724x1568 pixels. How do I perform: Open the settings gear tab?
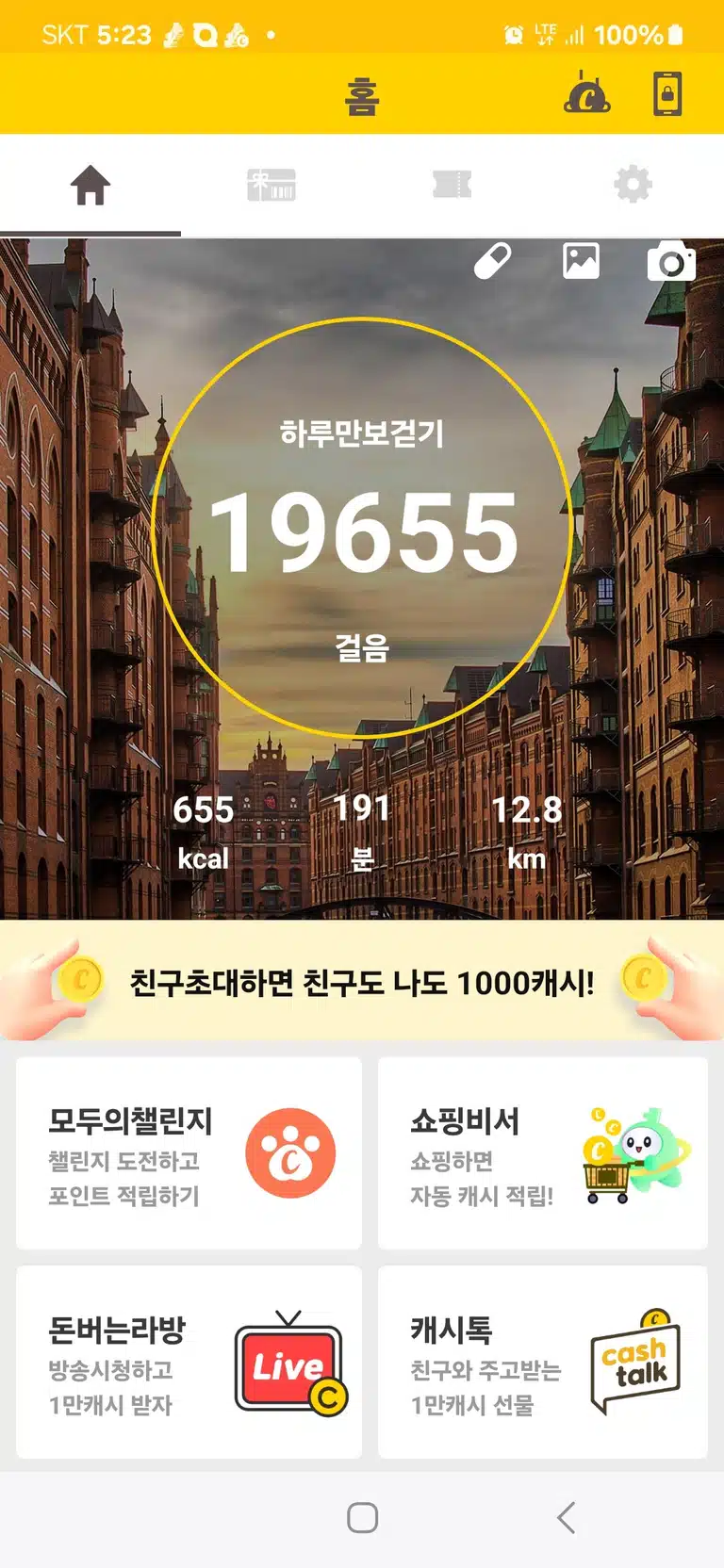(x=633, y=185)
